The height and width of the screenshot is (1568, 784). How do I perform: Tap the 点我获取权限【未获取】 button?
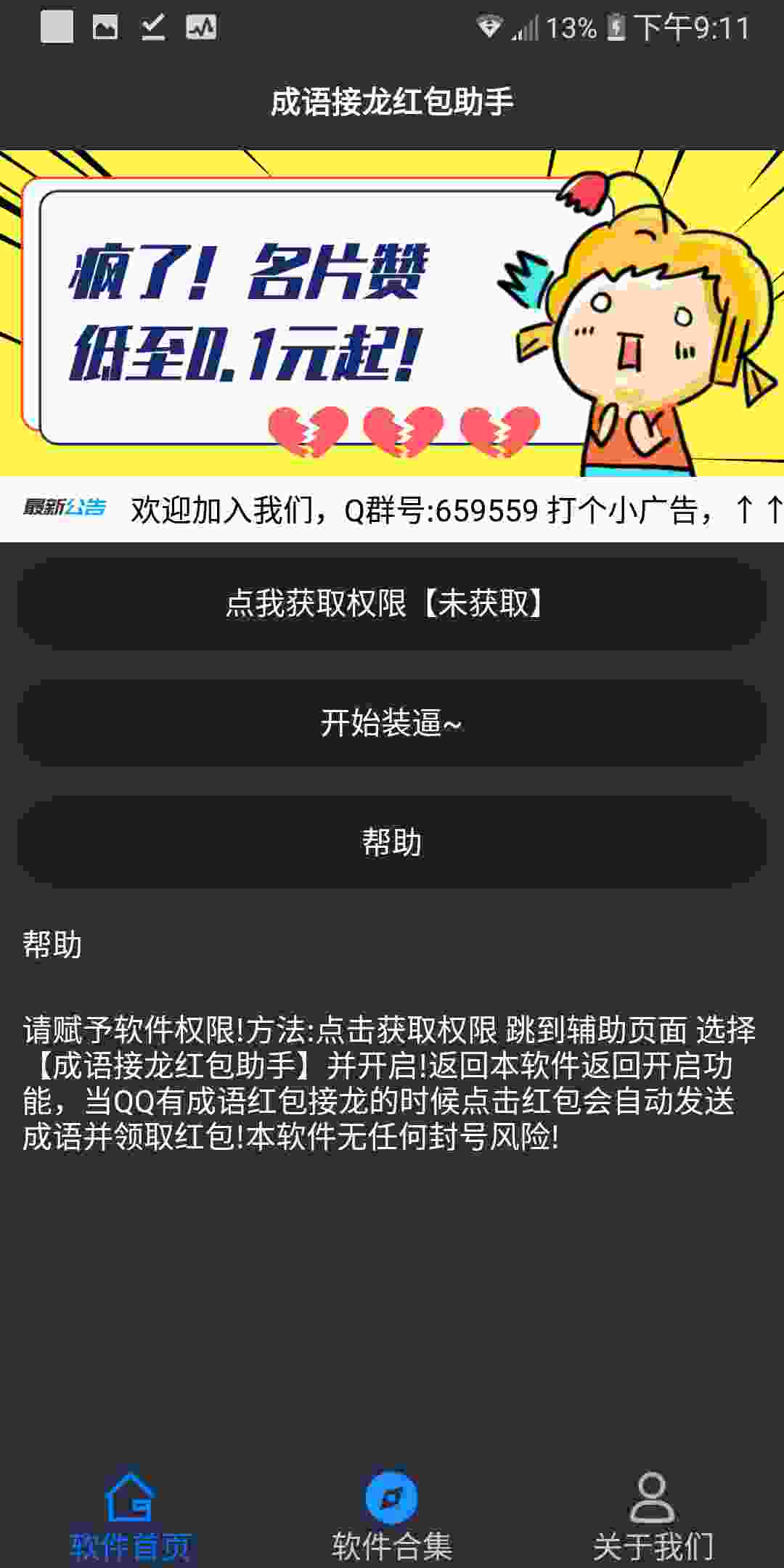point(392,603)
